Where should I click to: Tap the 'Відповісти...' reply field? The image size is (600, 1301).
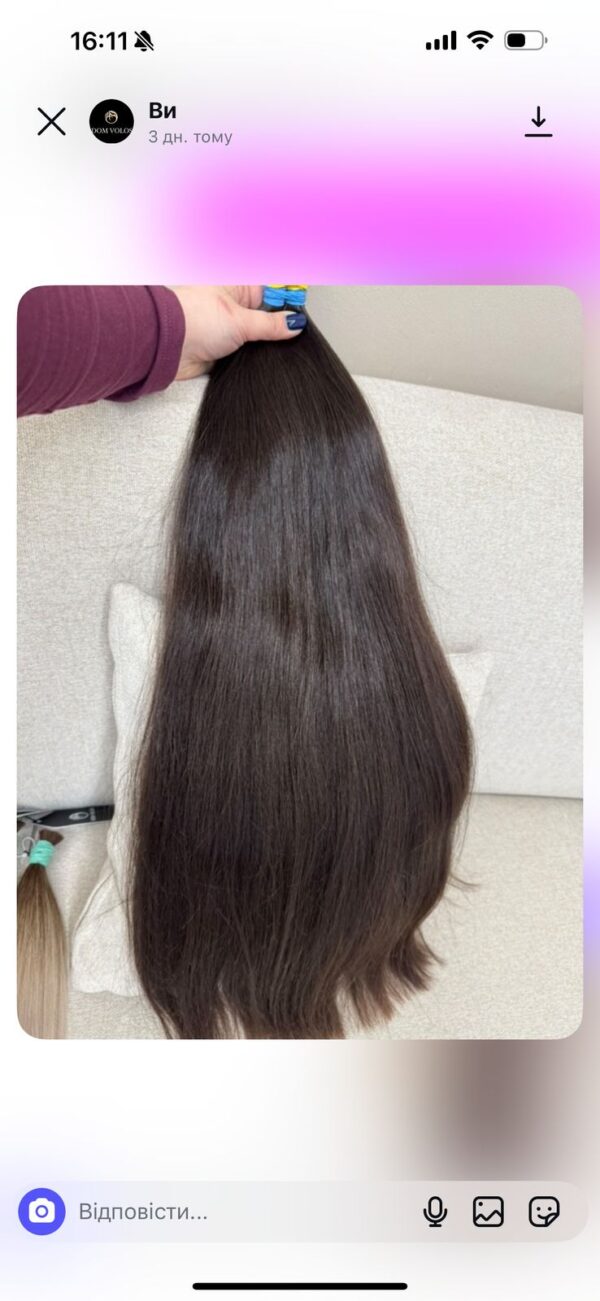point(230,1212)
